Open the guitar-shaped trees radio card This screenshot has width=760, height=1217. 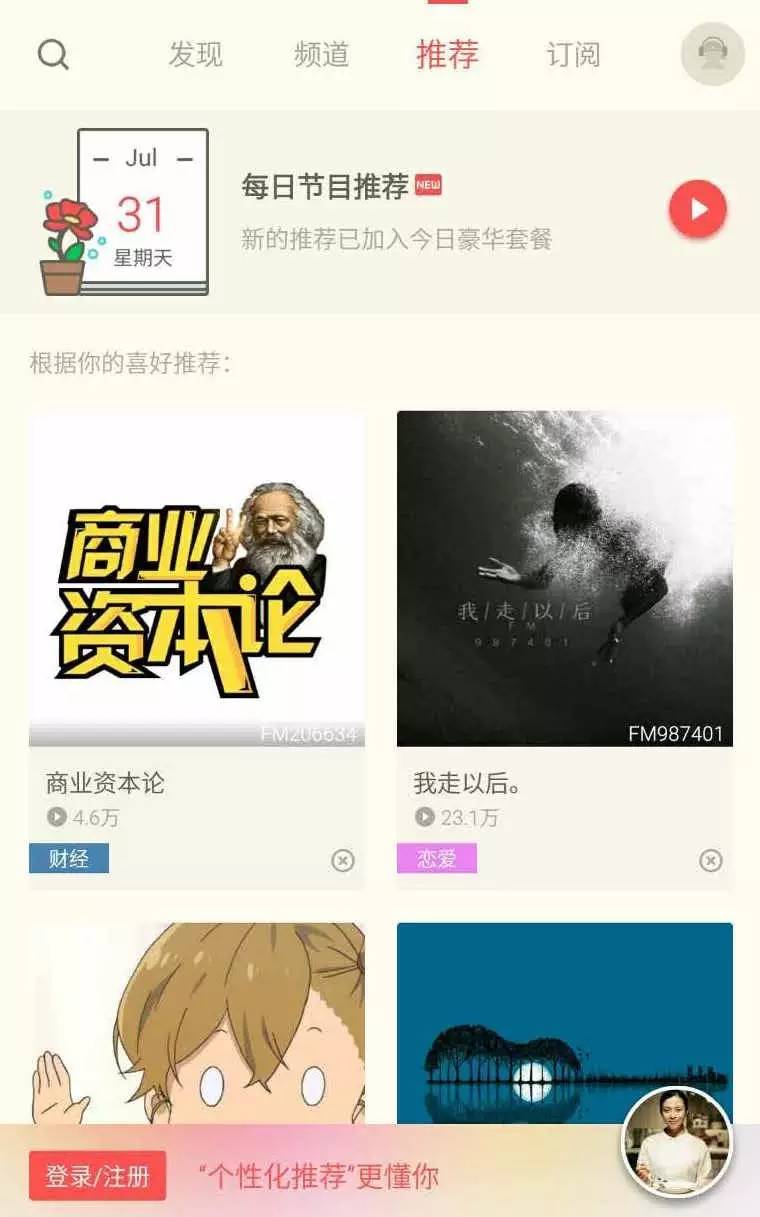pos(520,1020)
